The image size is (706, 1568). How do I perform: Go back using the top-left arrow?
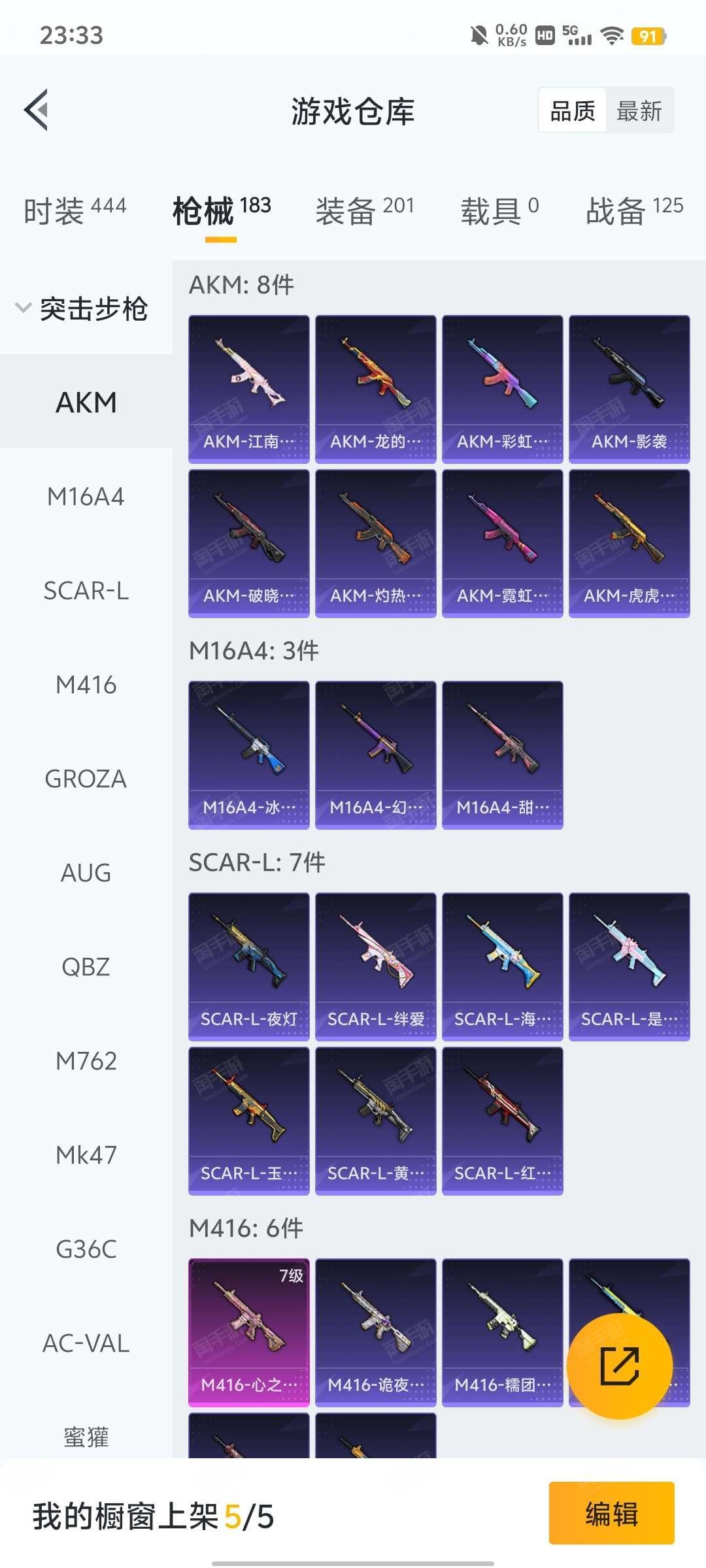[37, 110]
